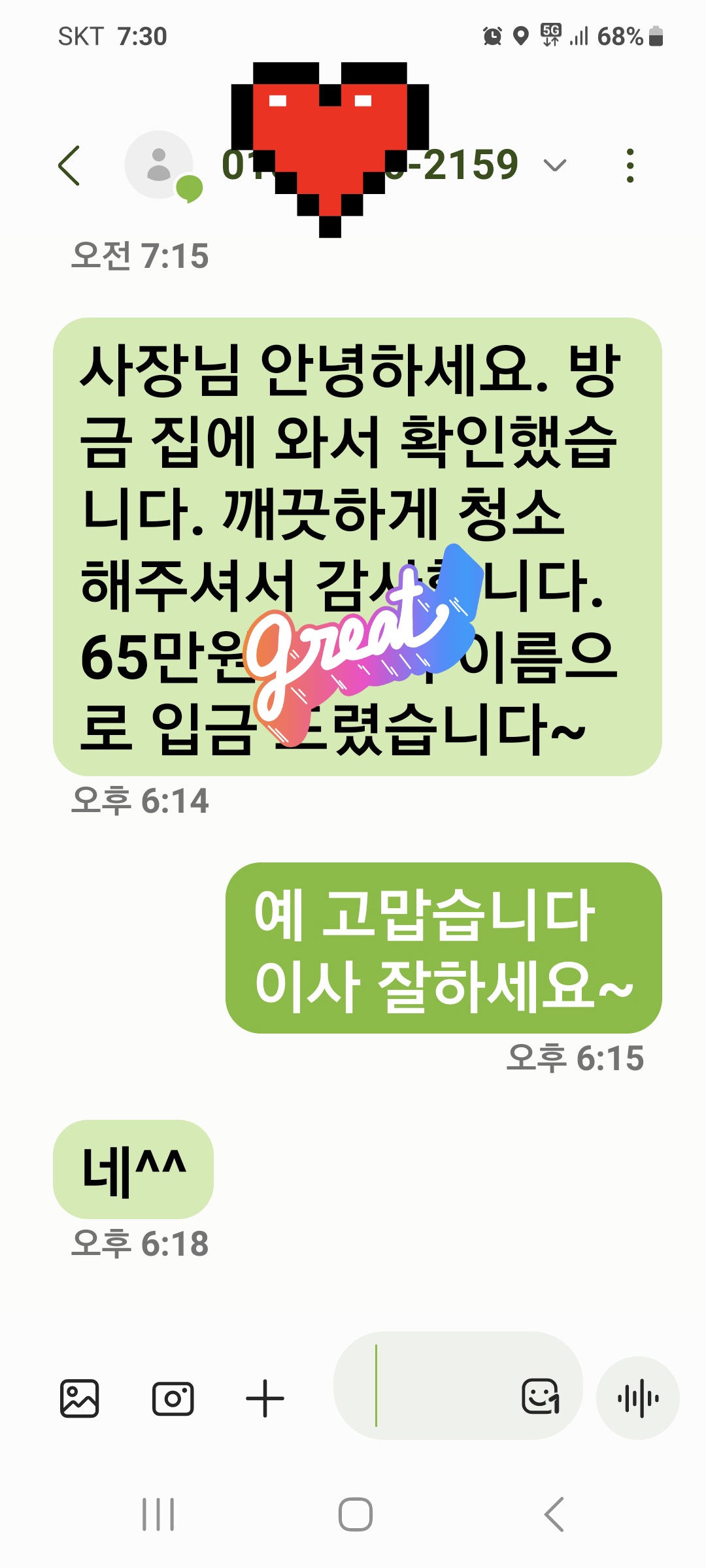Go back to the message list
Viewport: 706px width, 1568px height.
pos(69,166)
